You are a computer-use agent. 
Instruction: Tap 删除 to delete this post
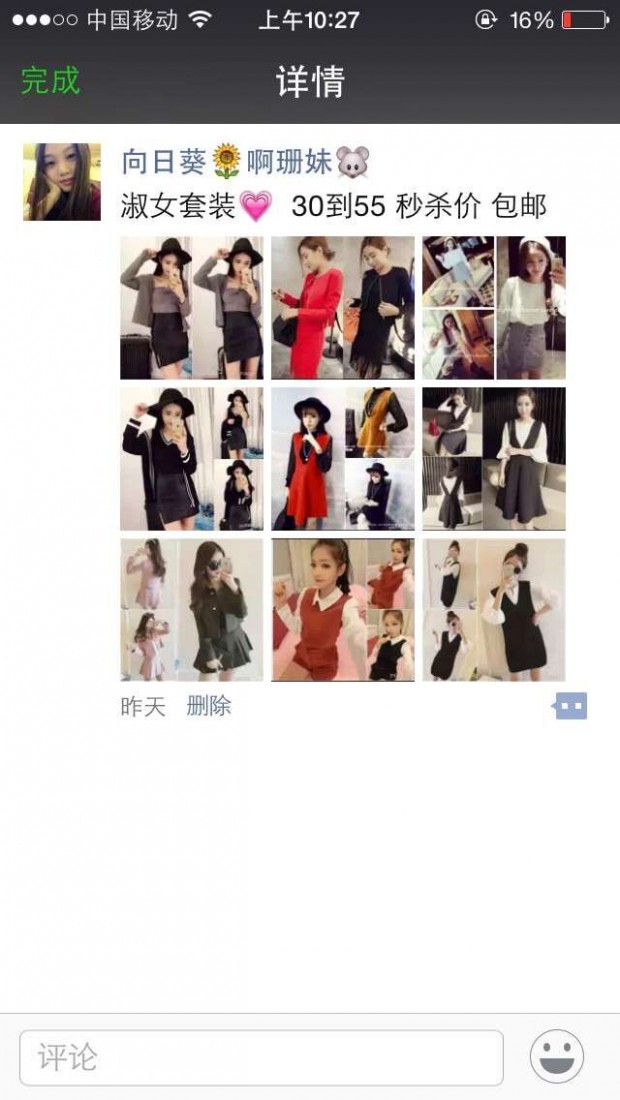click(x=209, y=706)
